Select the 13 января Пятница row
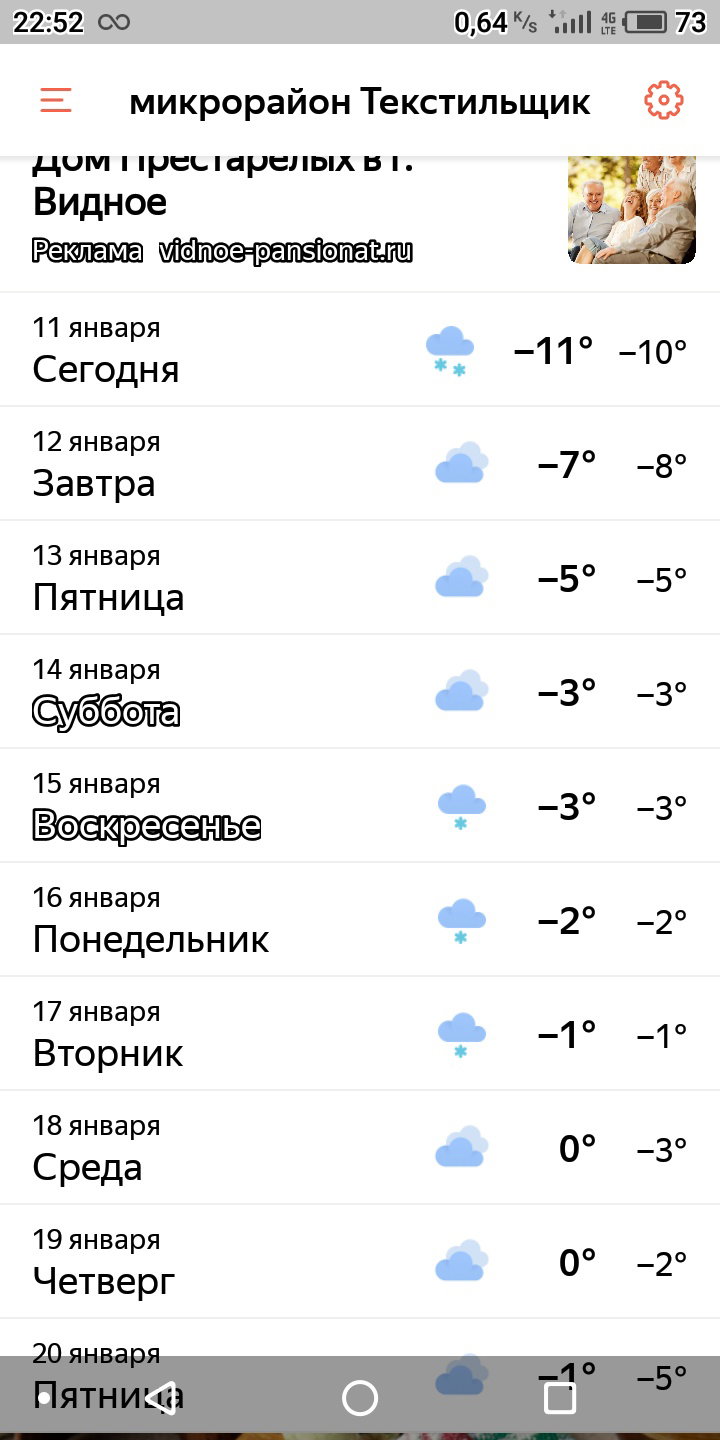Screen dimensions: 720x1440 coord(360,578)
